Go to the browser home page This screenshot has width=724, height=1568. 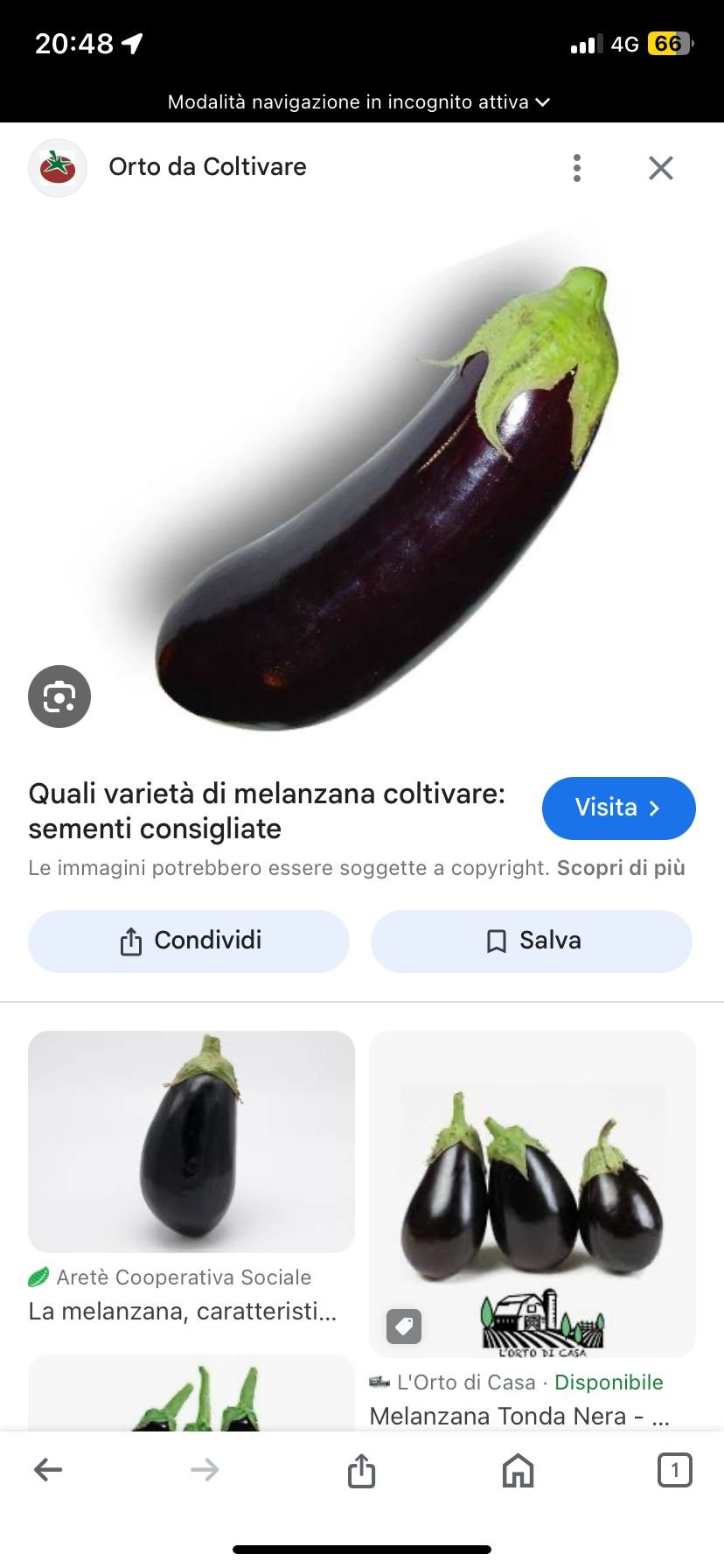point(518,1470)
